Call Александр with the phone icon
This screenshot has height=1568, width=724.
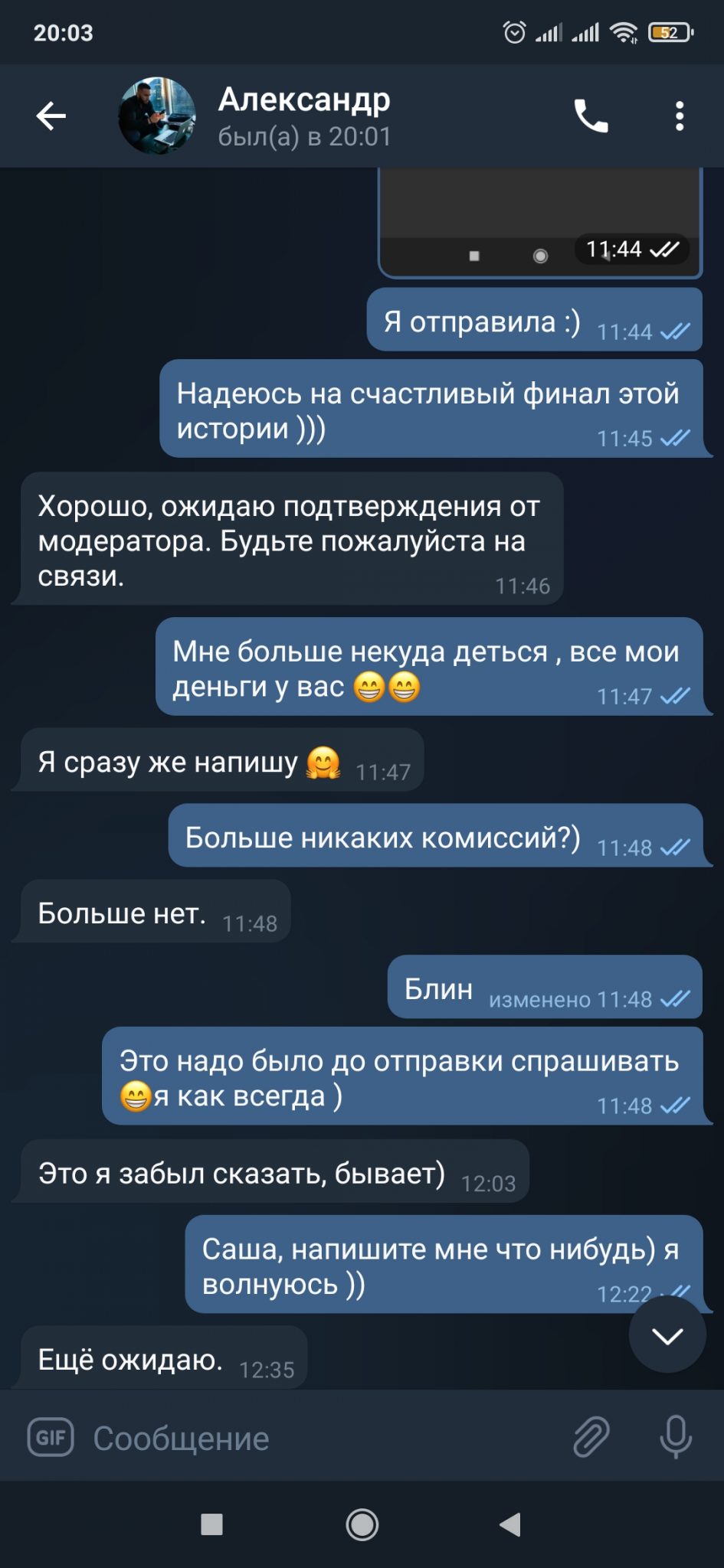click(591, 116)
